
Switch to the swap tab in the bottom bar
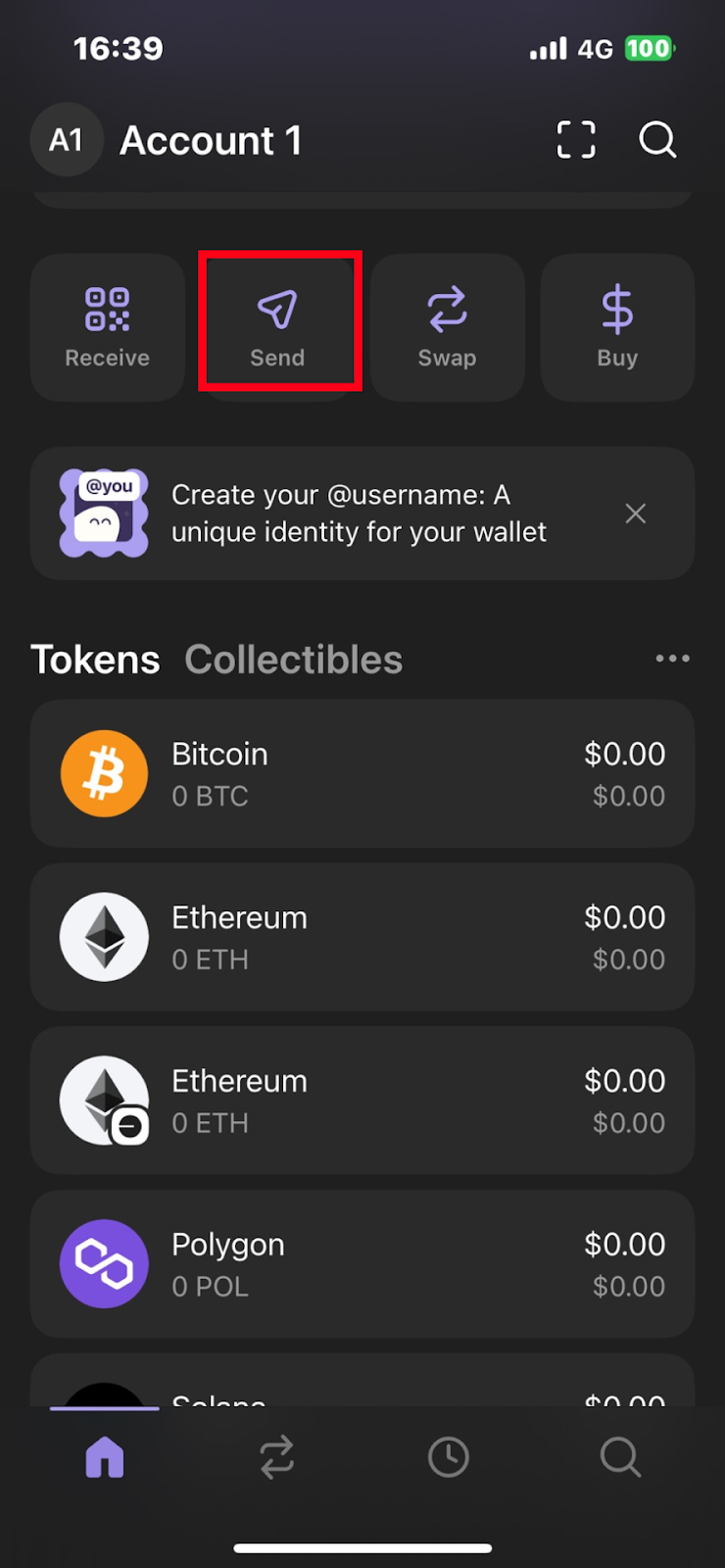click(x=276, y=1457)
